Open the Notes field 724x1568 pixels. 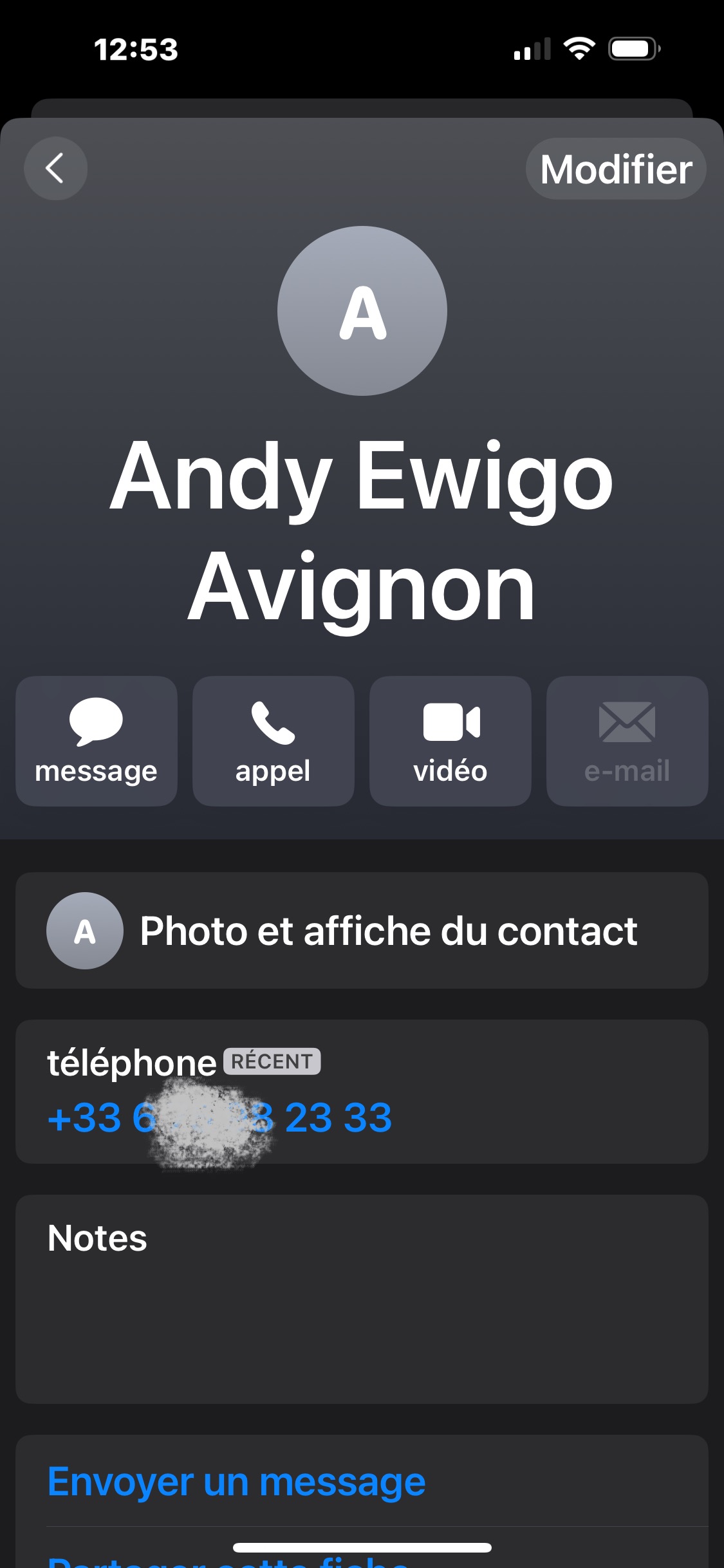coord(362,1299)
